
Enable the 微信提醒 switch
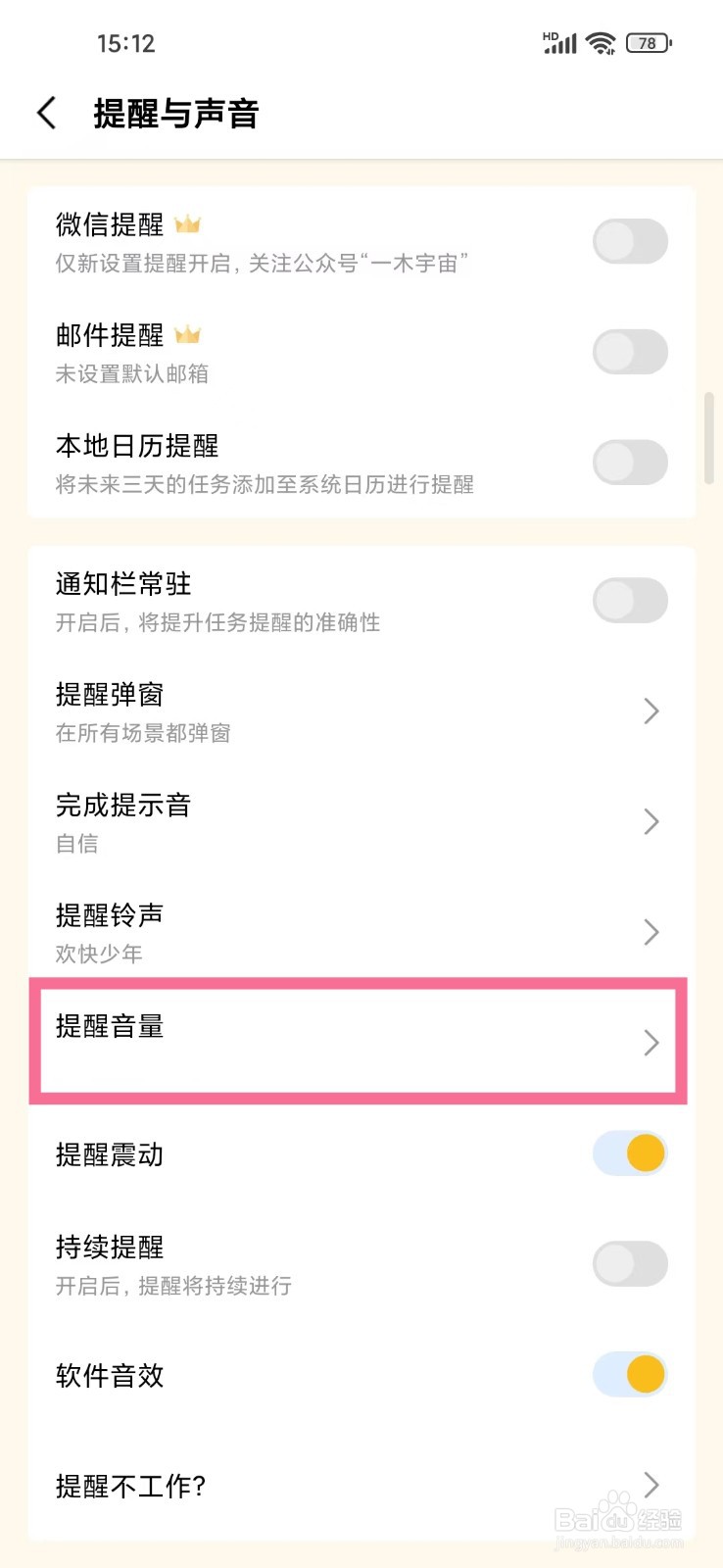coord(630,241)
